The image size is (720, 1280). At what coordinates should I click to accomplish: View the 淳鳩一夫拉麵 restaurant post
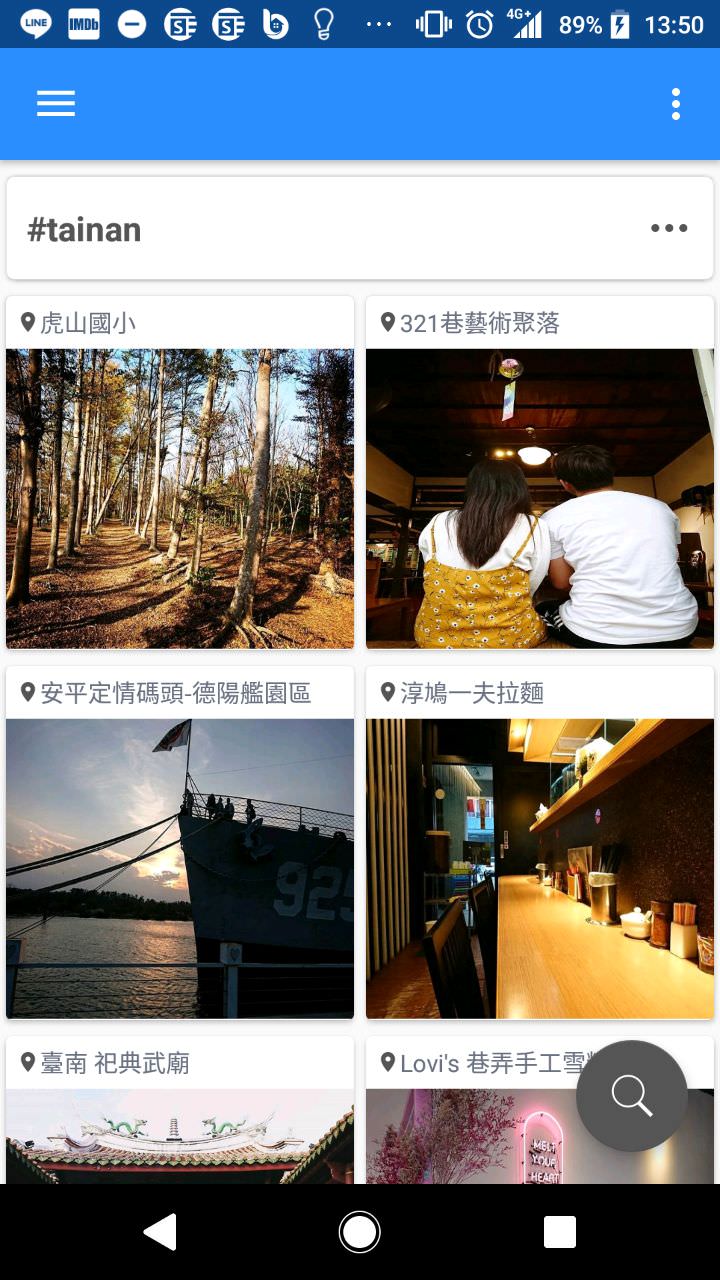click(540, 867)
